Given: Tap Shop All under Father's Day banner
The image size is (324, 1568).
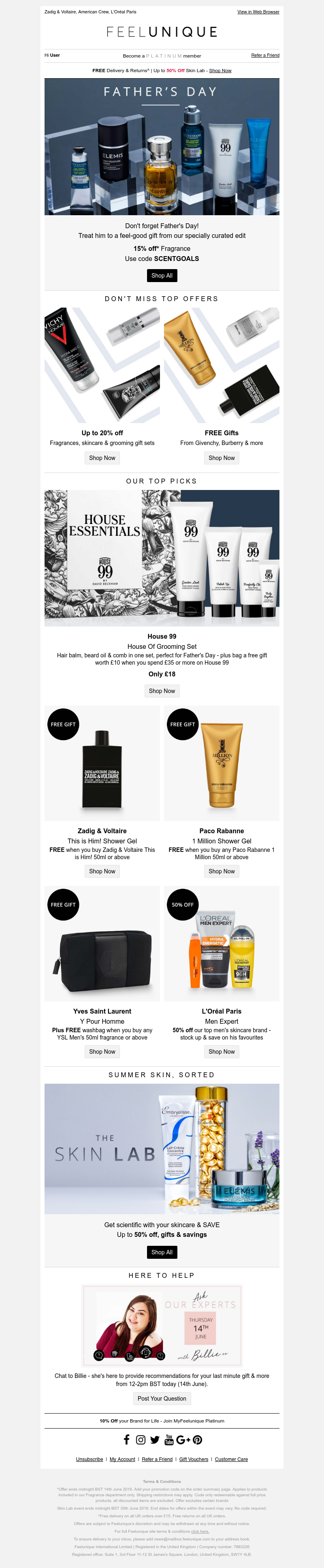Looking at the screenshot, I should click(x=162, y=275).
